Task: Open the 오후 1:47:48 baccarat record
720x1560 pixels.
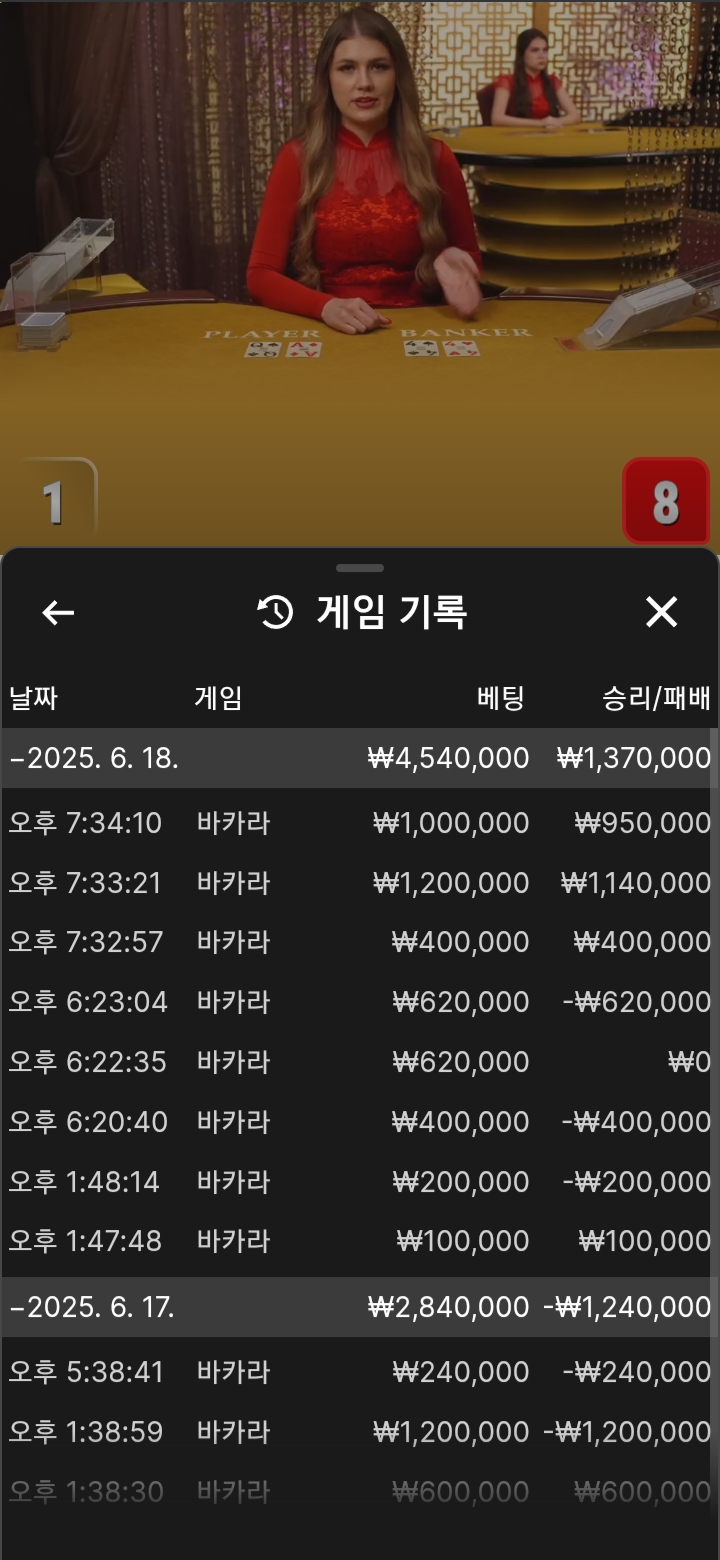Action: click(x=358, y=1242)
